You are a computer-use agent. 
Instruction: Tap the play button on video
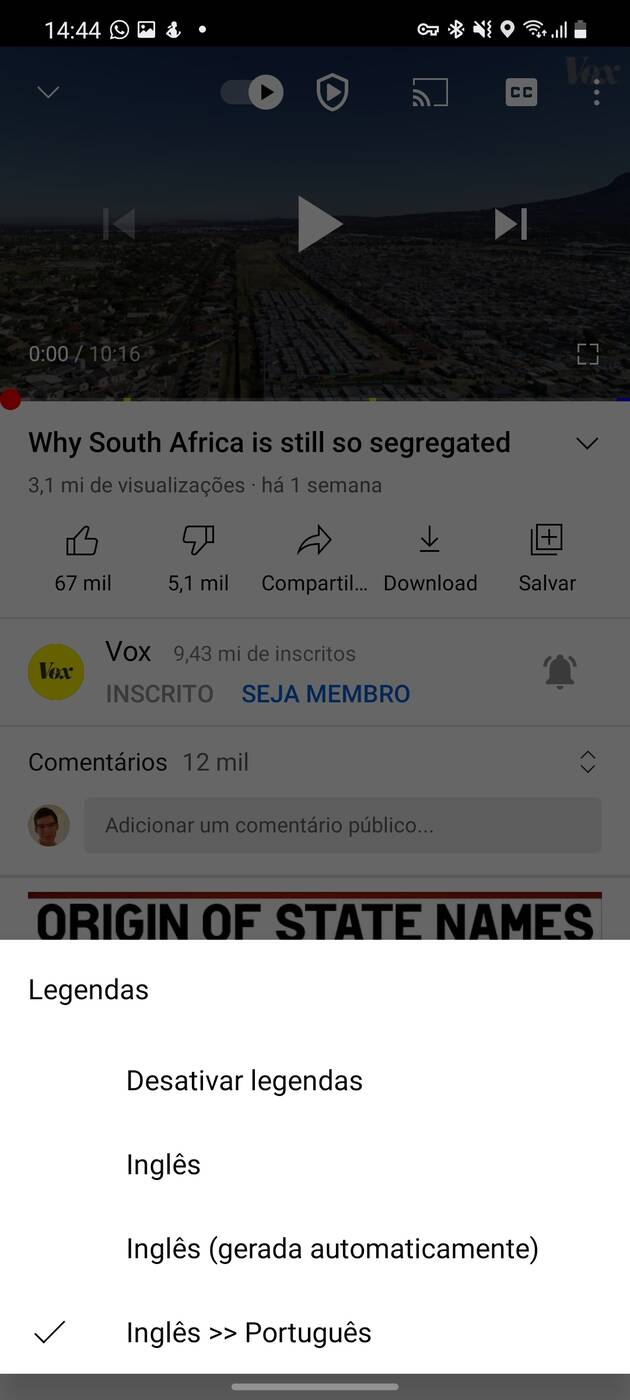tap(318, 224)
